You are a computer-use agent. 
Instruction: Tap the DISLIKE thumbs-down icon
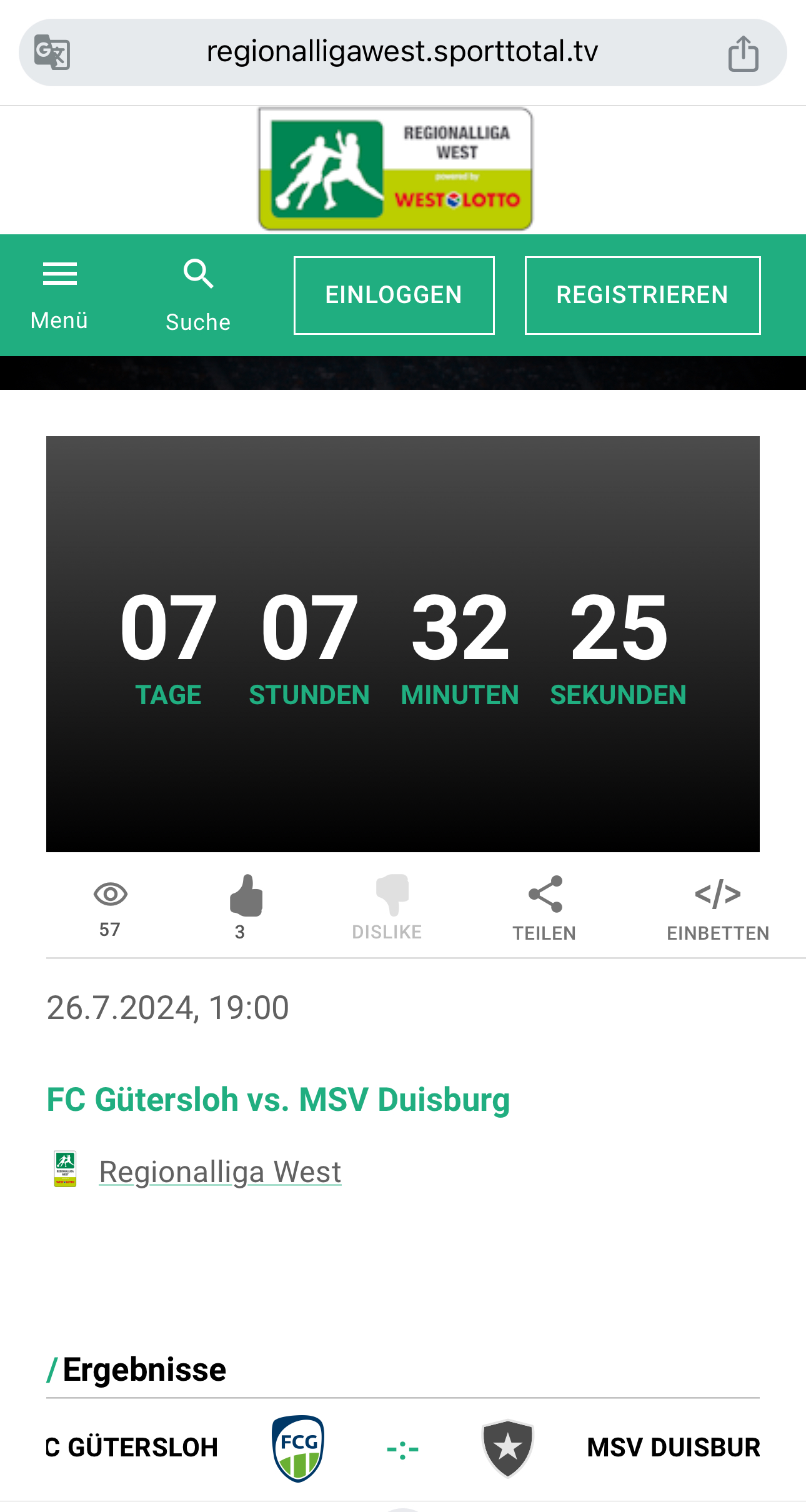pos(391,896)
